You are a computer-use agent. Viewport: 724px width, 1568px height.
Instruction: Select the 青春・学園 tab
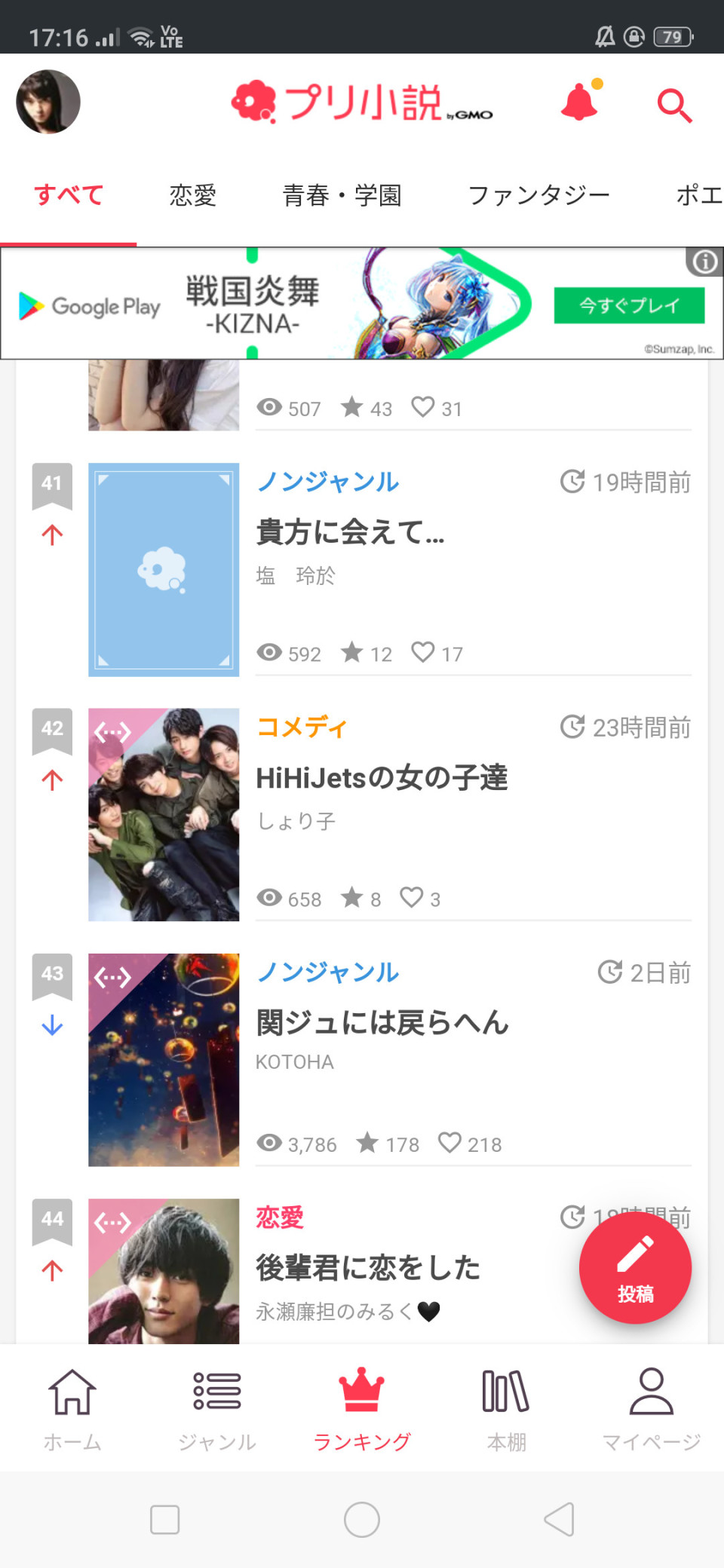(x=342, y=195)
